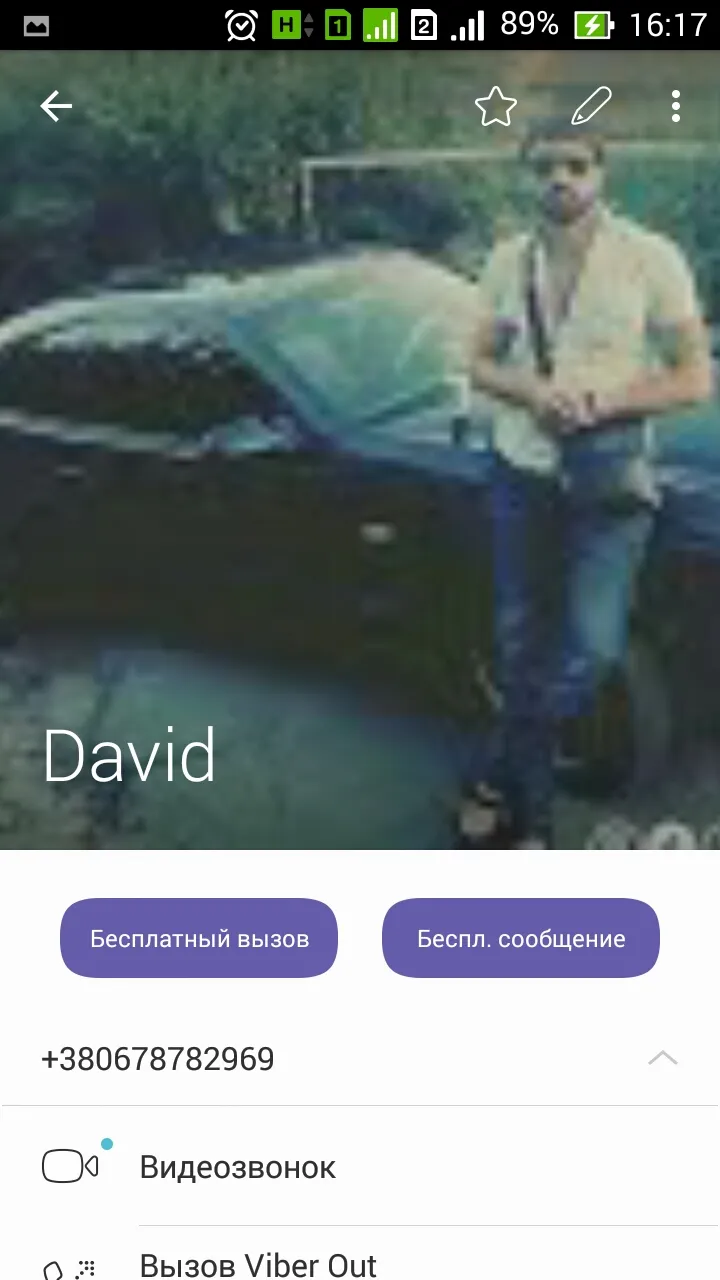Start a Видеозвонок video call
Image resolution: width=720 pixels, height=1280 pixels.
coord(360,1167)
